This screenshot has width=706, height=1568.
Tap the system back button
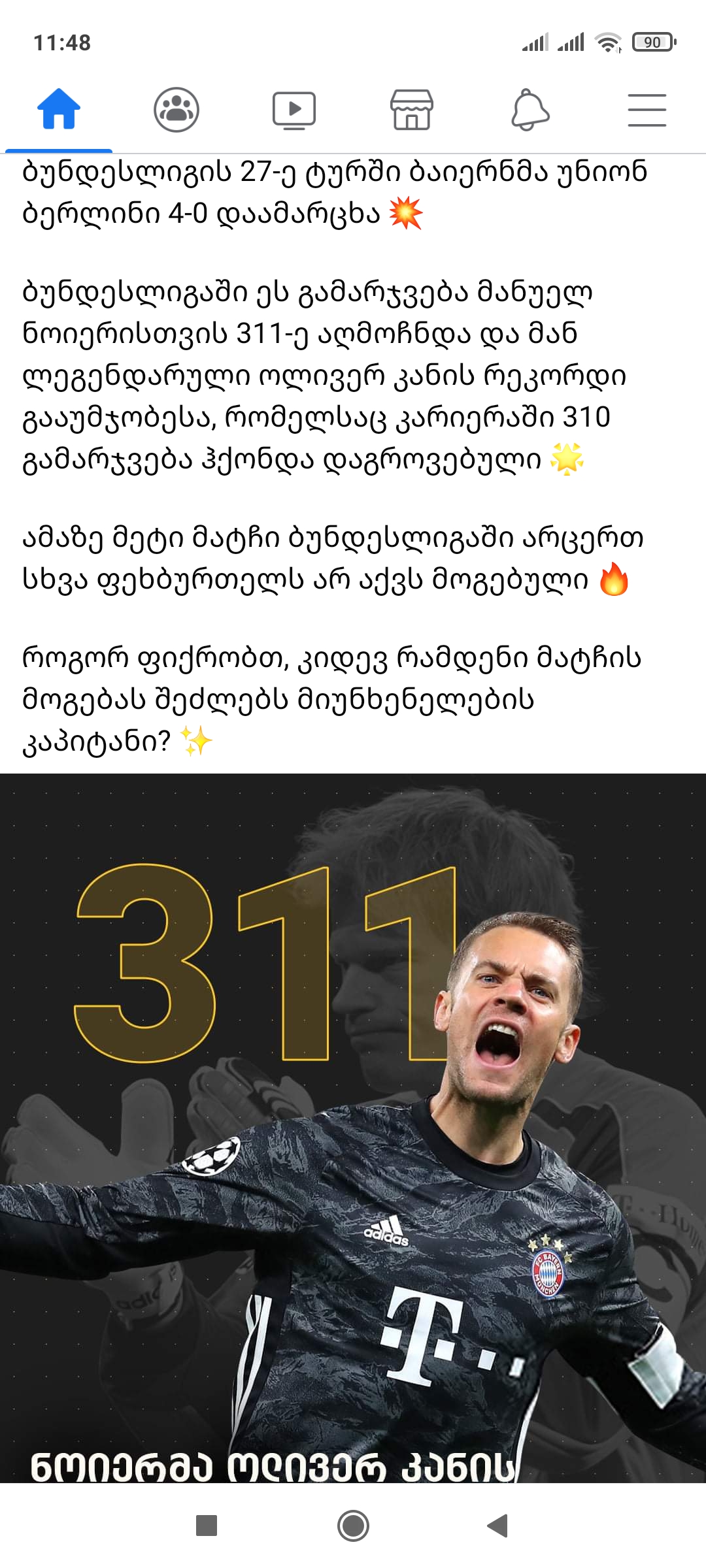click(x=498, y=1526)
